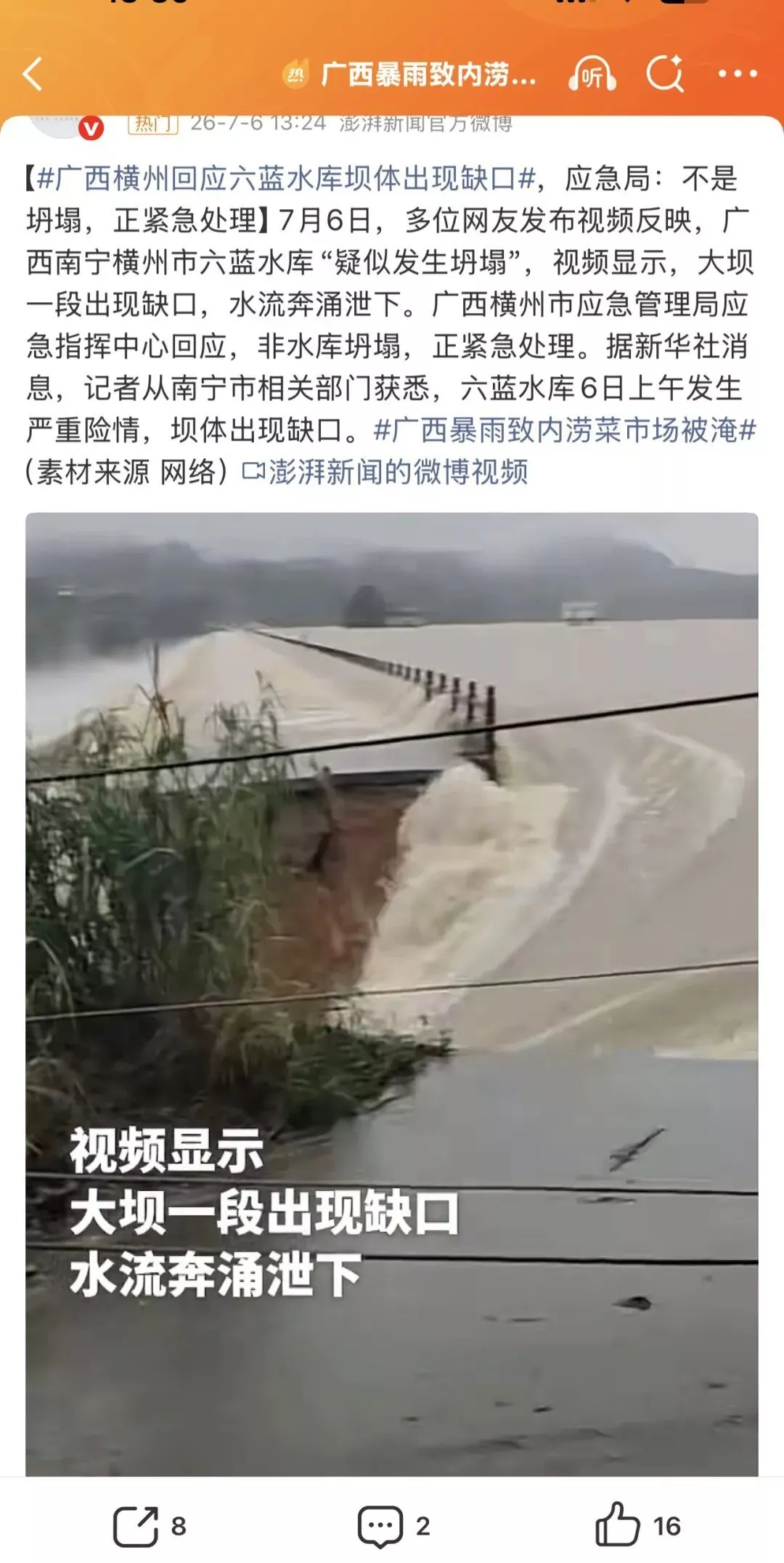Open hashtag #广西暴雨致内涝菜市场被淹#
784x1563 pixels.
565,430
